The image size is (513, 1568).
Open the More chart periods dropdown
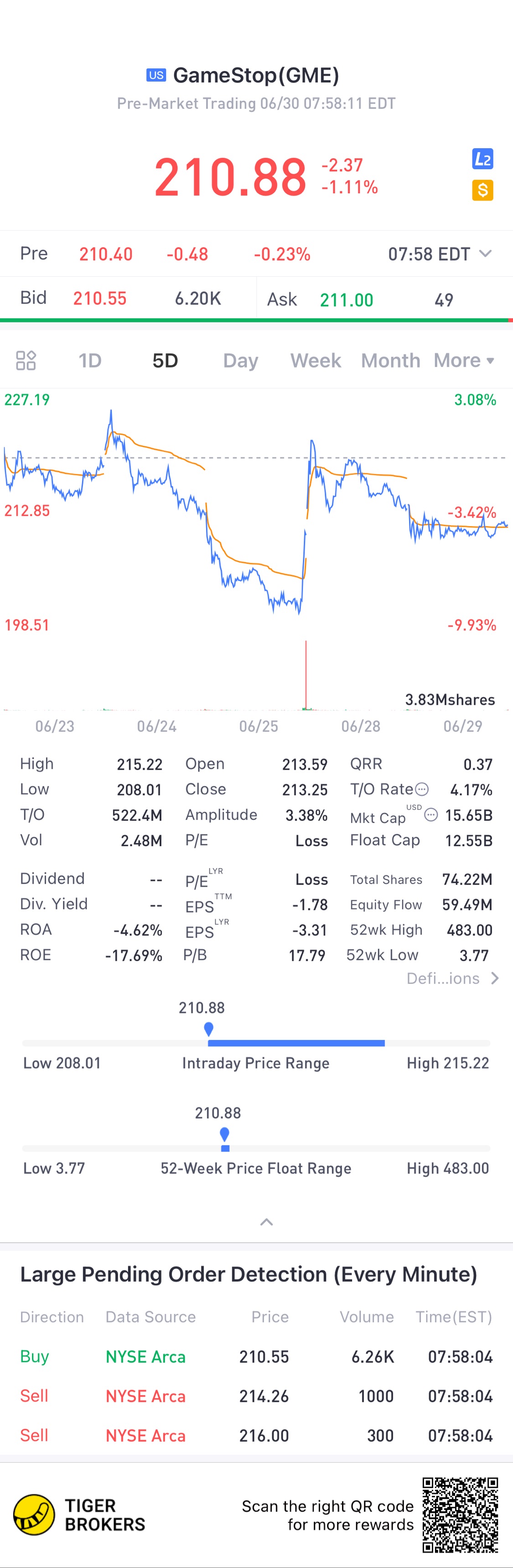[x=464, y=360]
